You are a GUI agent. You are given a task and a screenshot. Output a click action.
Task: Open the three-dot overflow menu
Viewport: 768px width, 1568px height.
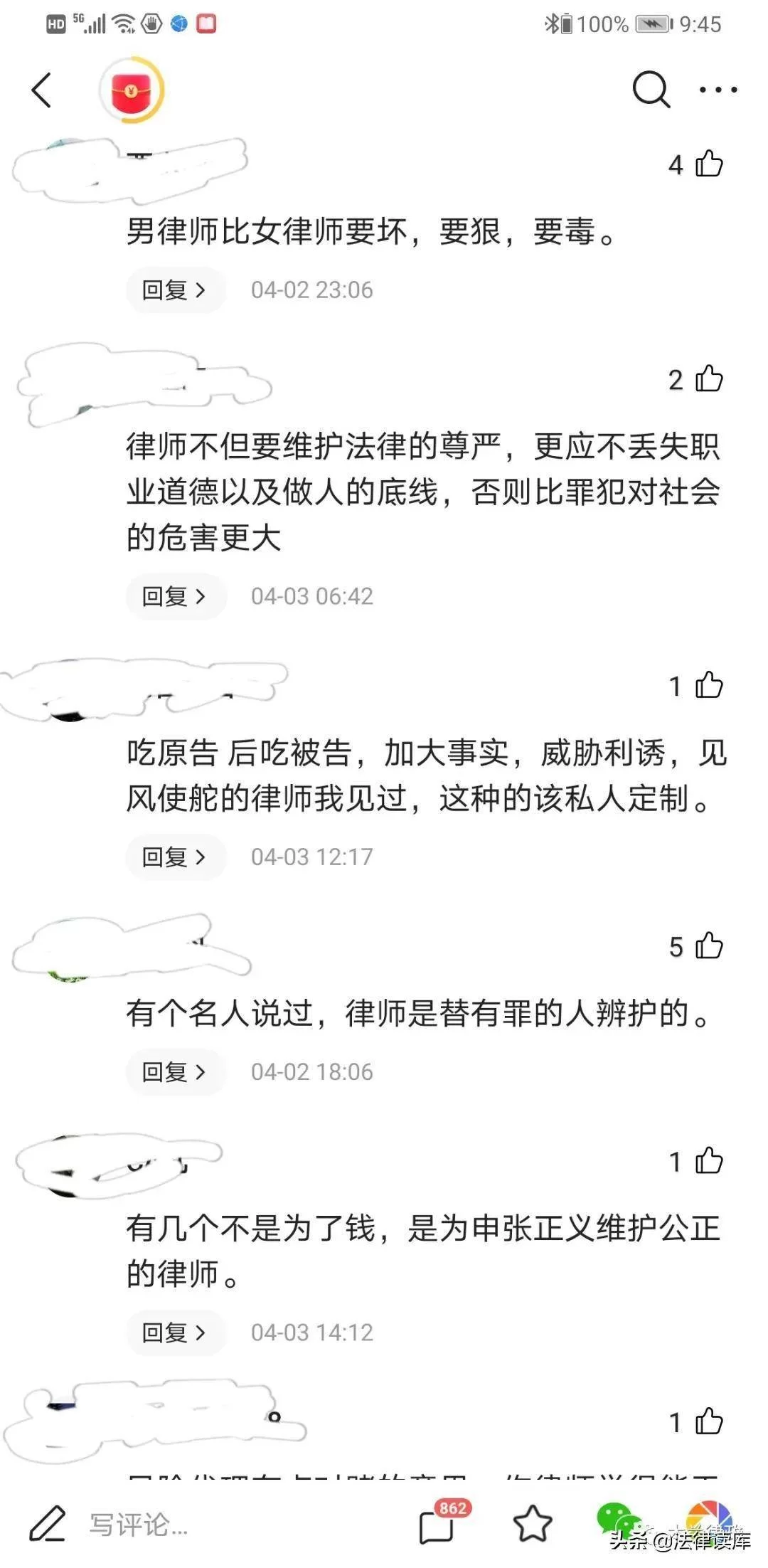click(718, 90)
